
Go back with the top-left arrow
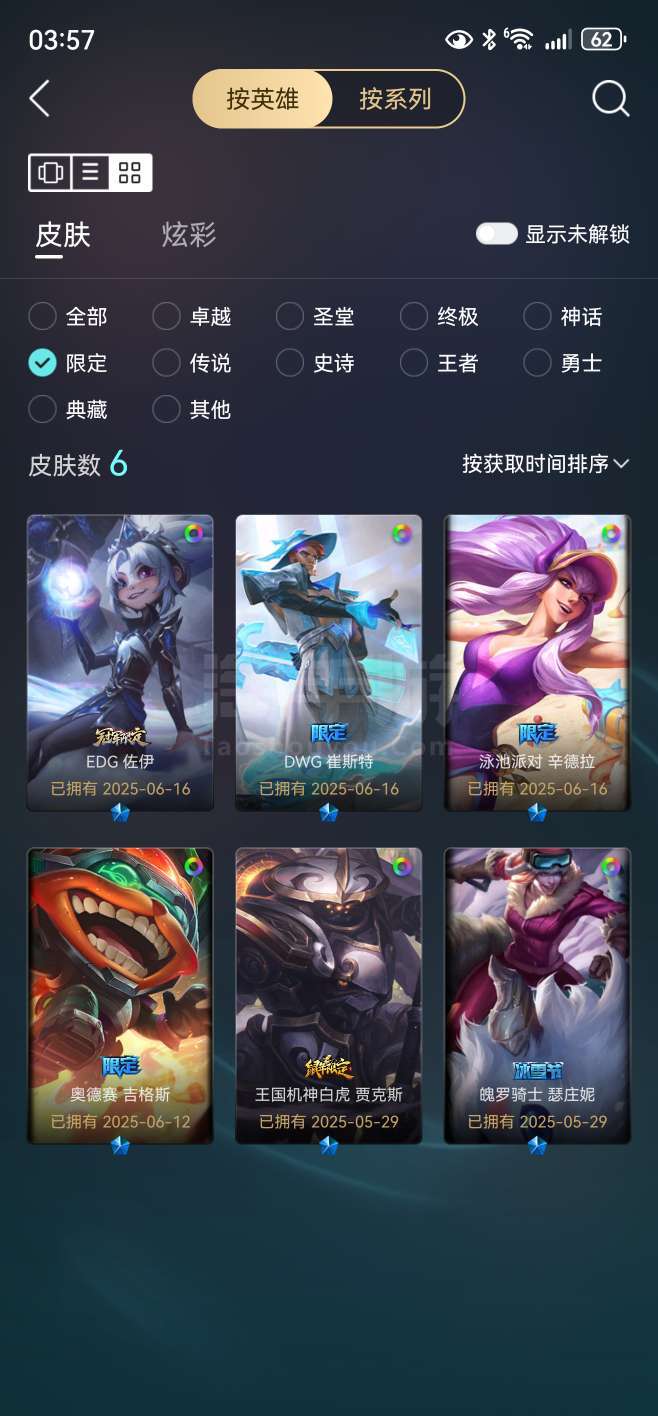(40, 99)
